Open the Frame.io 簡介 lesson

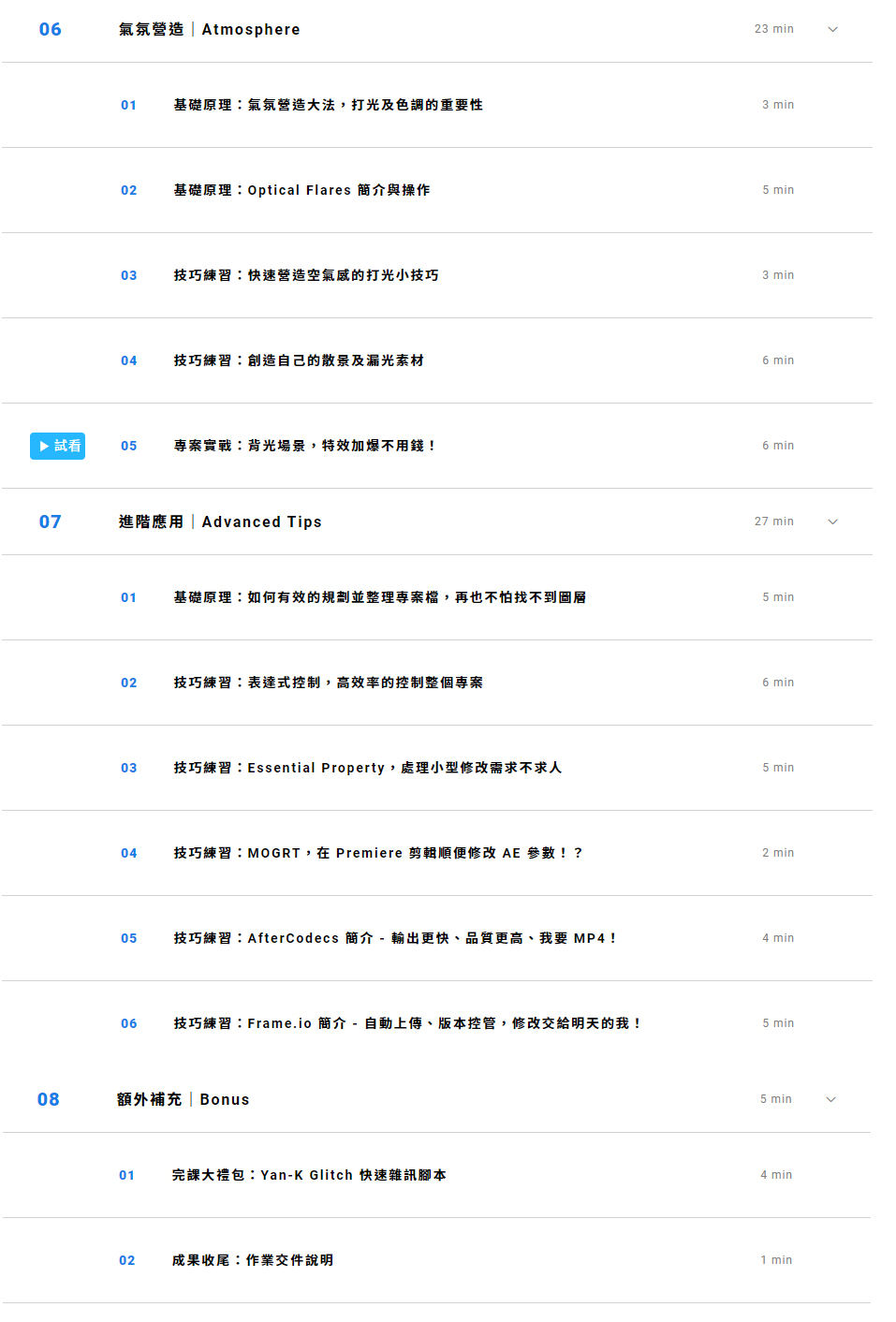tap(406, 1023)
